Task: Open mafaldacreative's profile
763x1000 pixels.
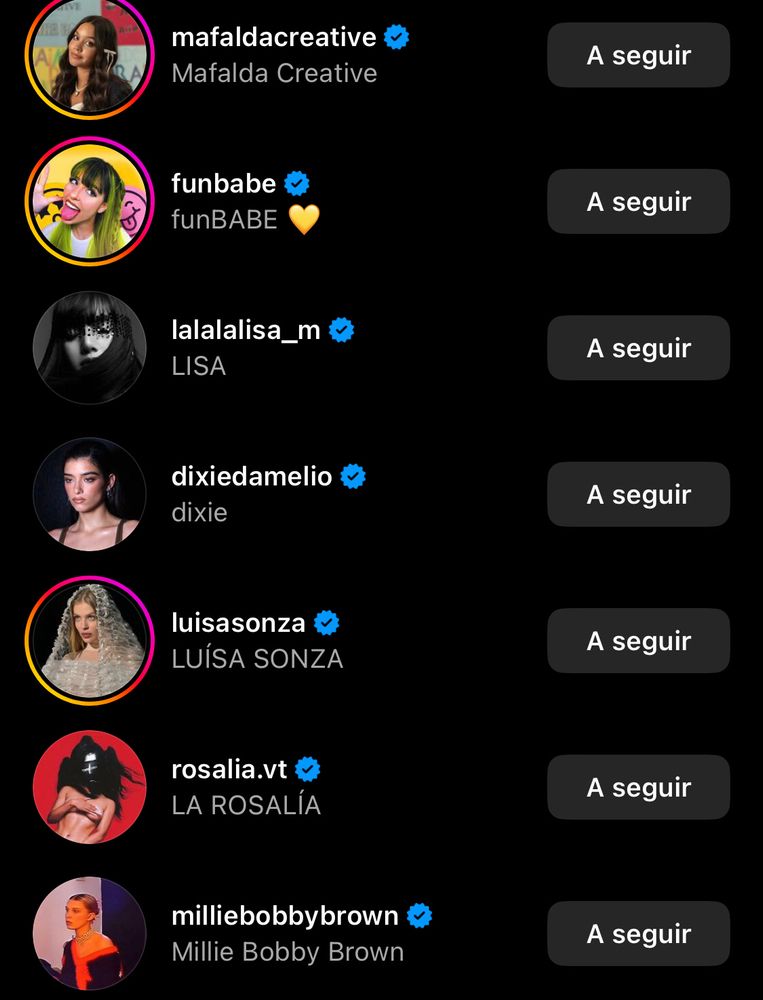Action: (x=274, y=39)
